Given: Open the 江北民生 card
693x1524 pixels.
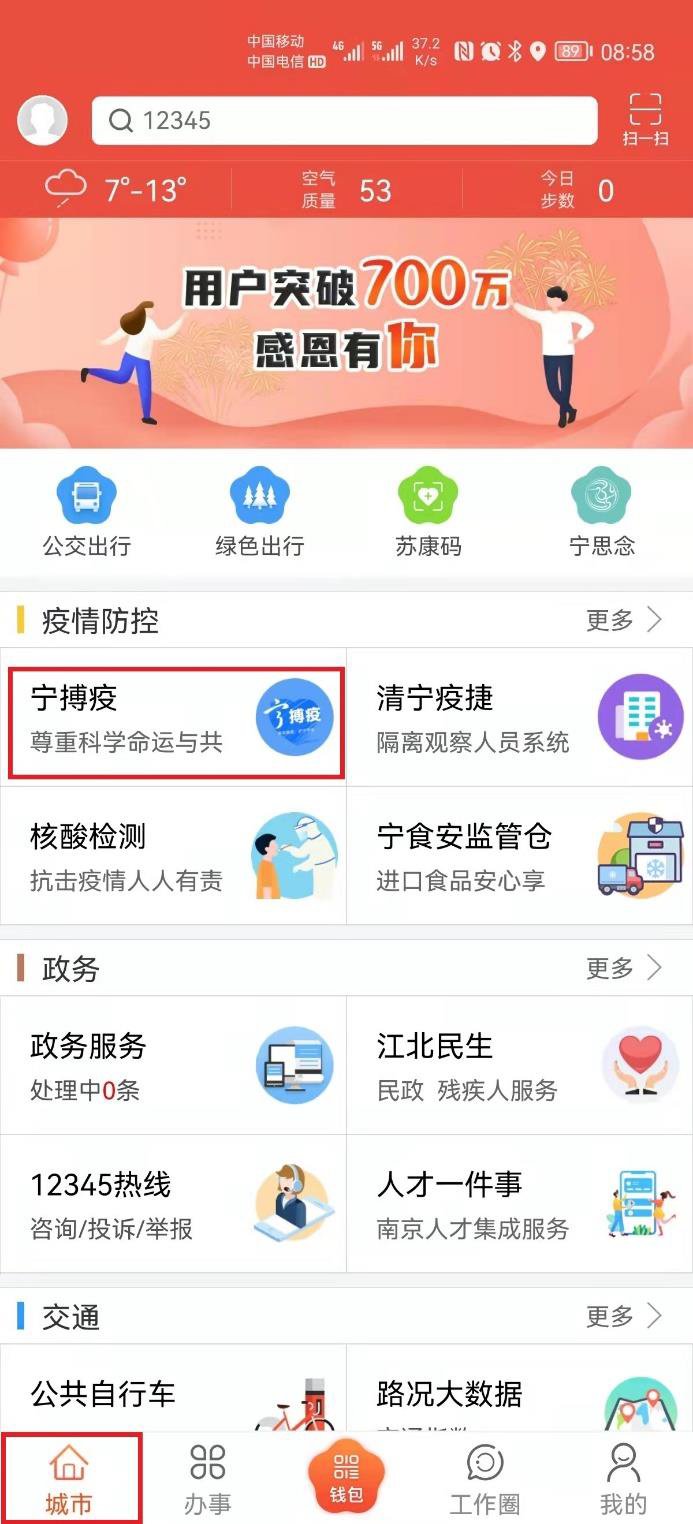Looking at the screenshot, I should click(519, 1066).
